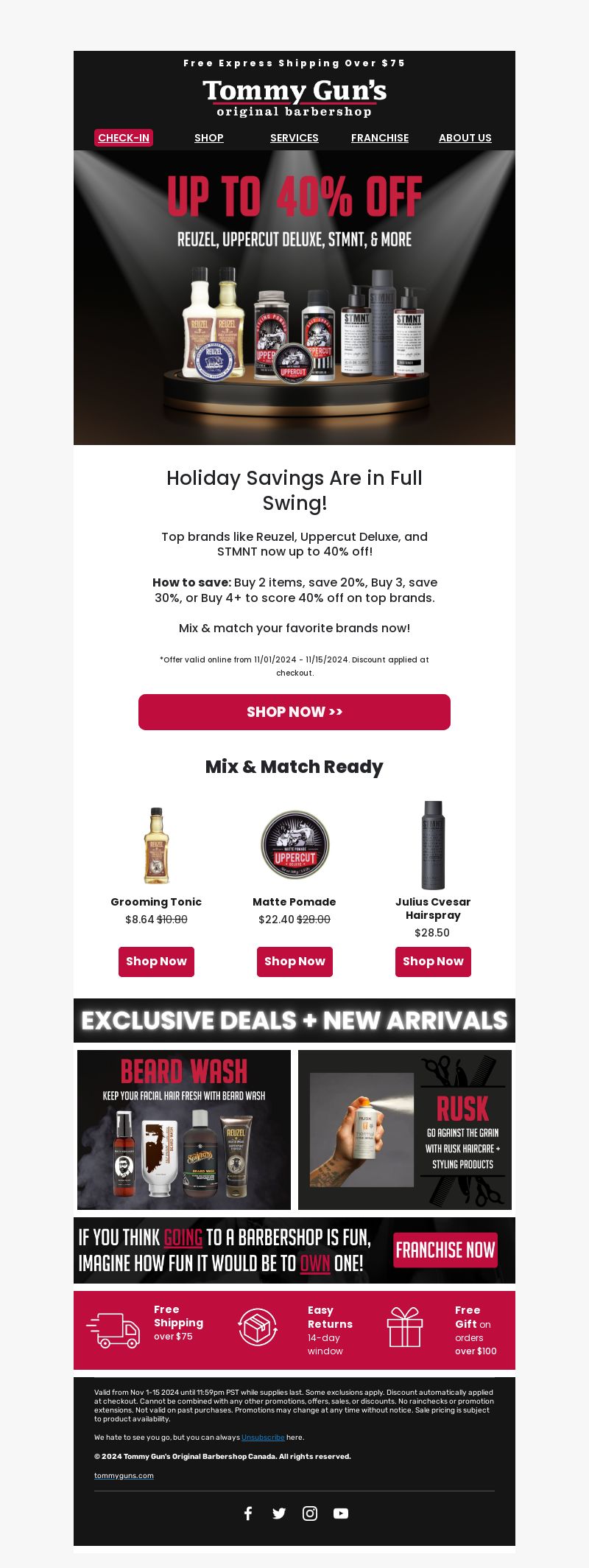Open the Twitter icon
Screen dimensions: 589x1568
pyautogui.click(x=279, y=1513)
